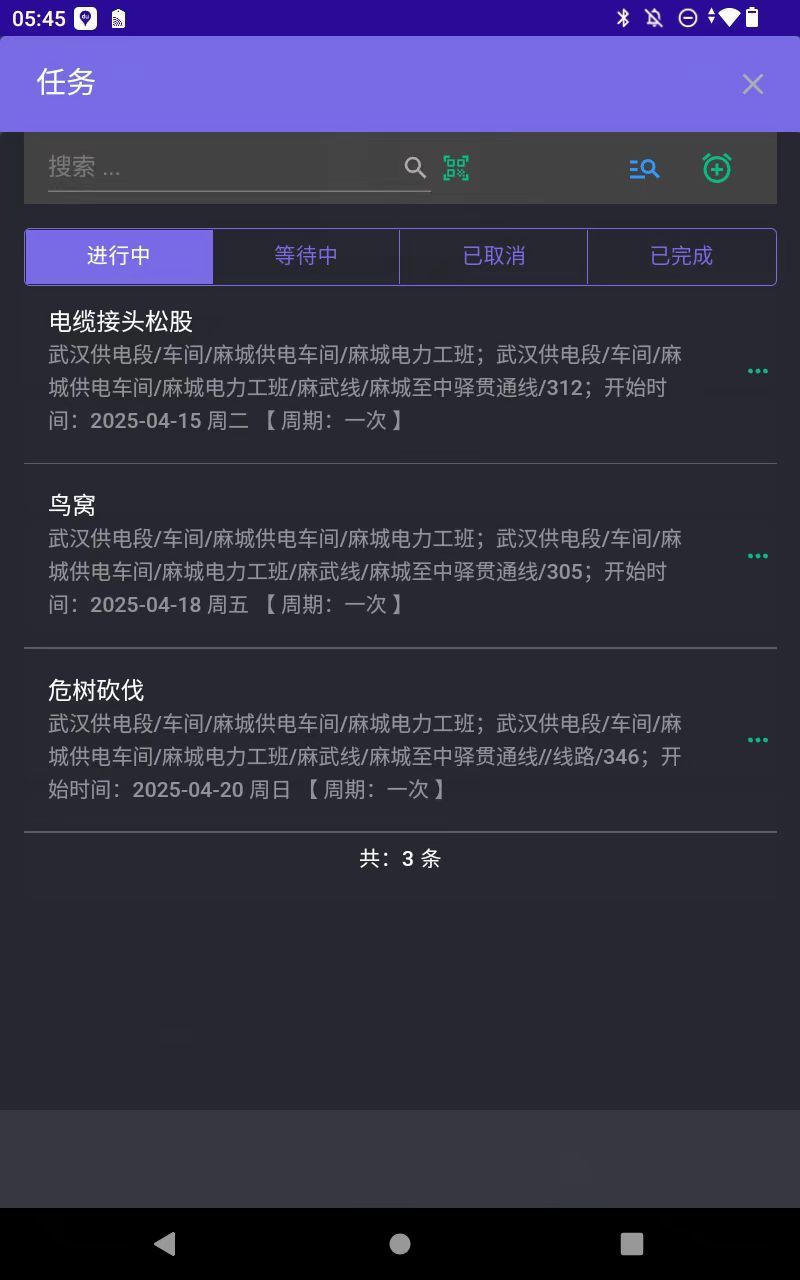Switch to the 已完成 tab
Screen dimensions: 800x1280
click(681, 256)
